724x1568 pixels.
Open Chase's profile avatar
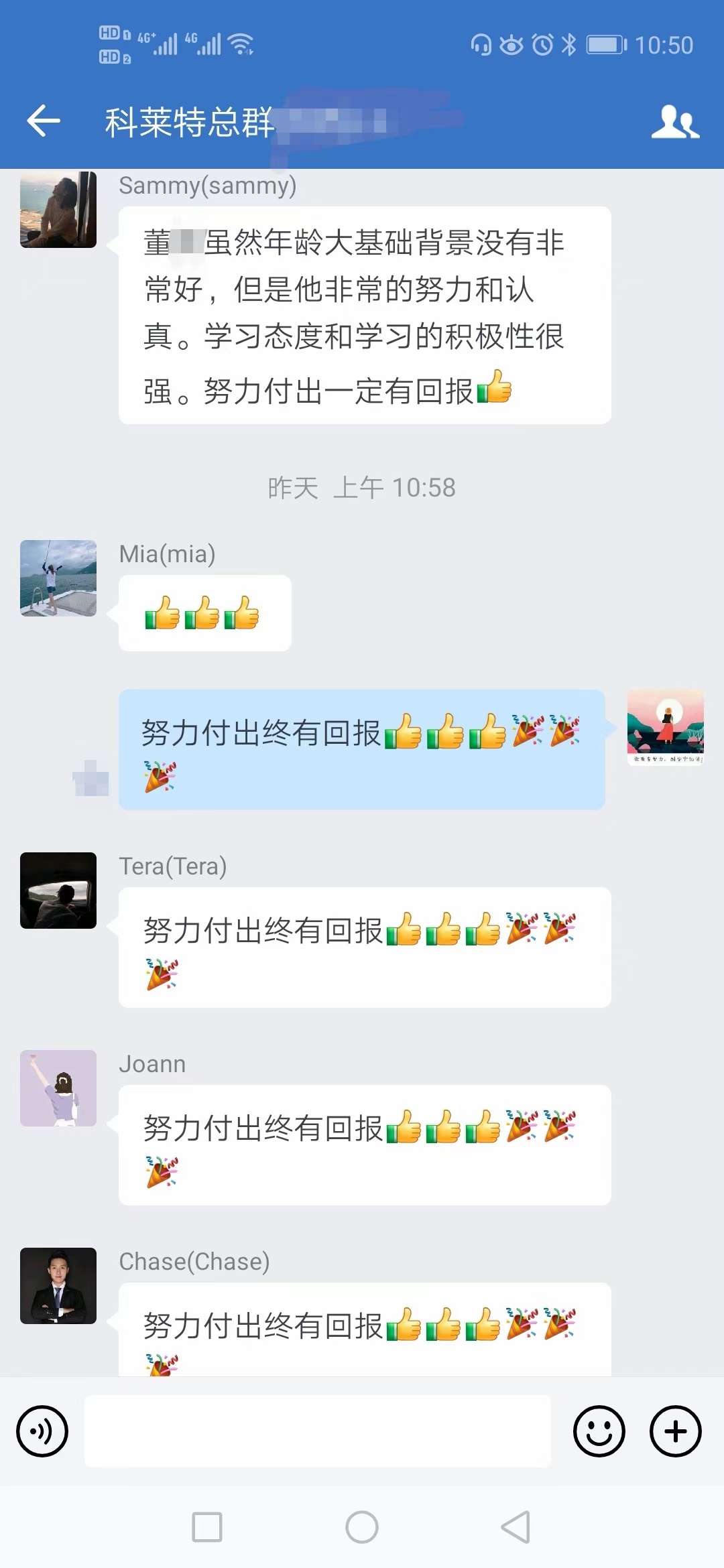click(58, 1286)
